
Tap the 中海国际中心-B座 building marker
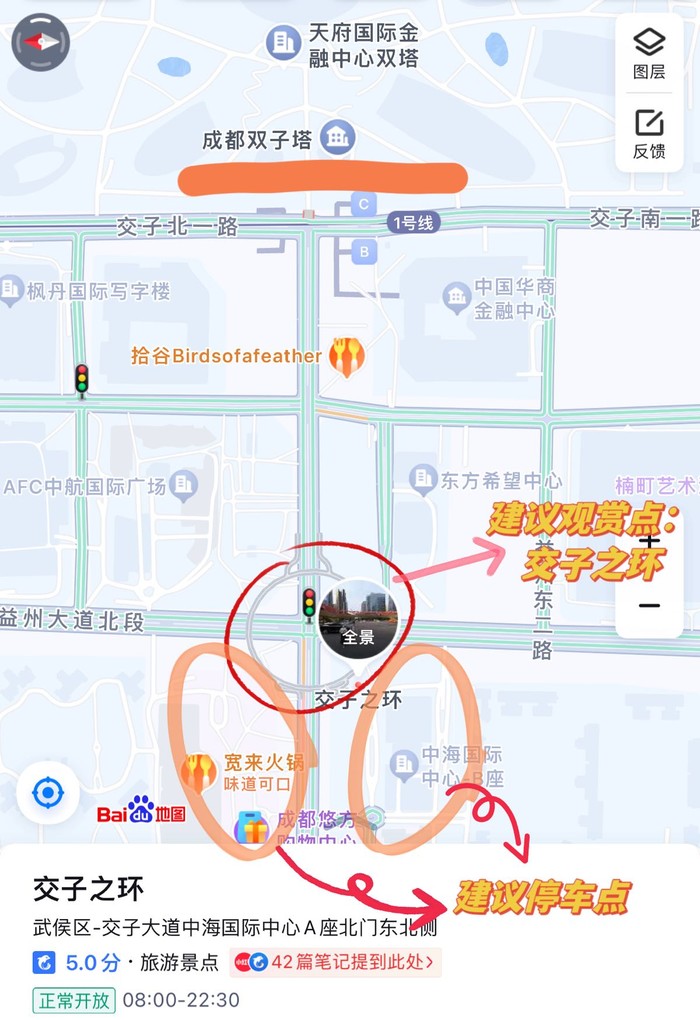coord(402,766)
